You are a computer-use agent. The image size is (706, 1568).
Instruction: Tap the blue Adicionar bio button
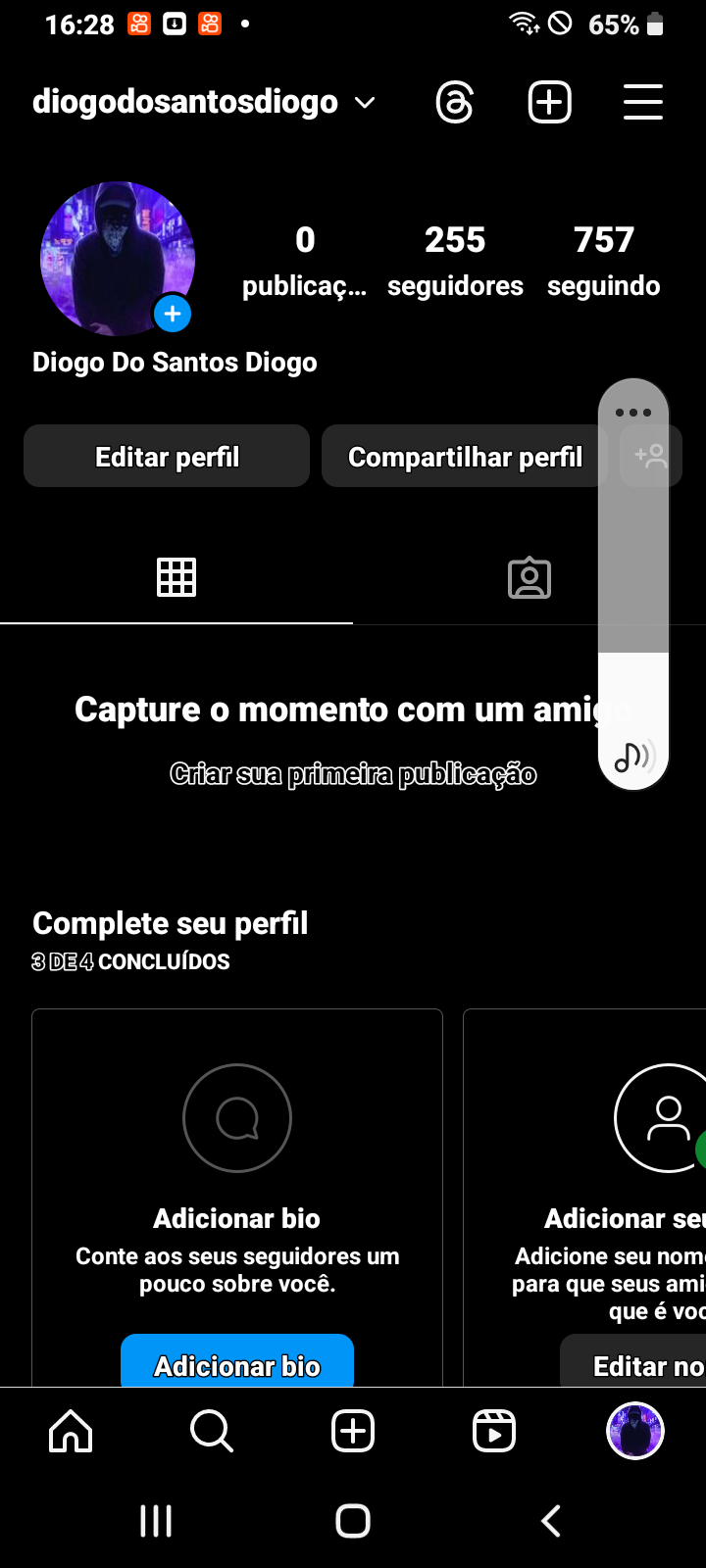coord(237,1363)
